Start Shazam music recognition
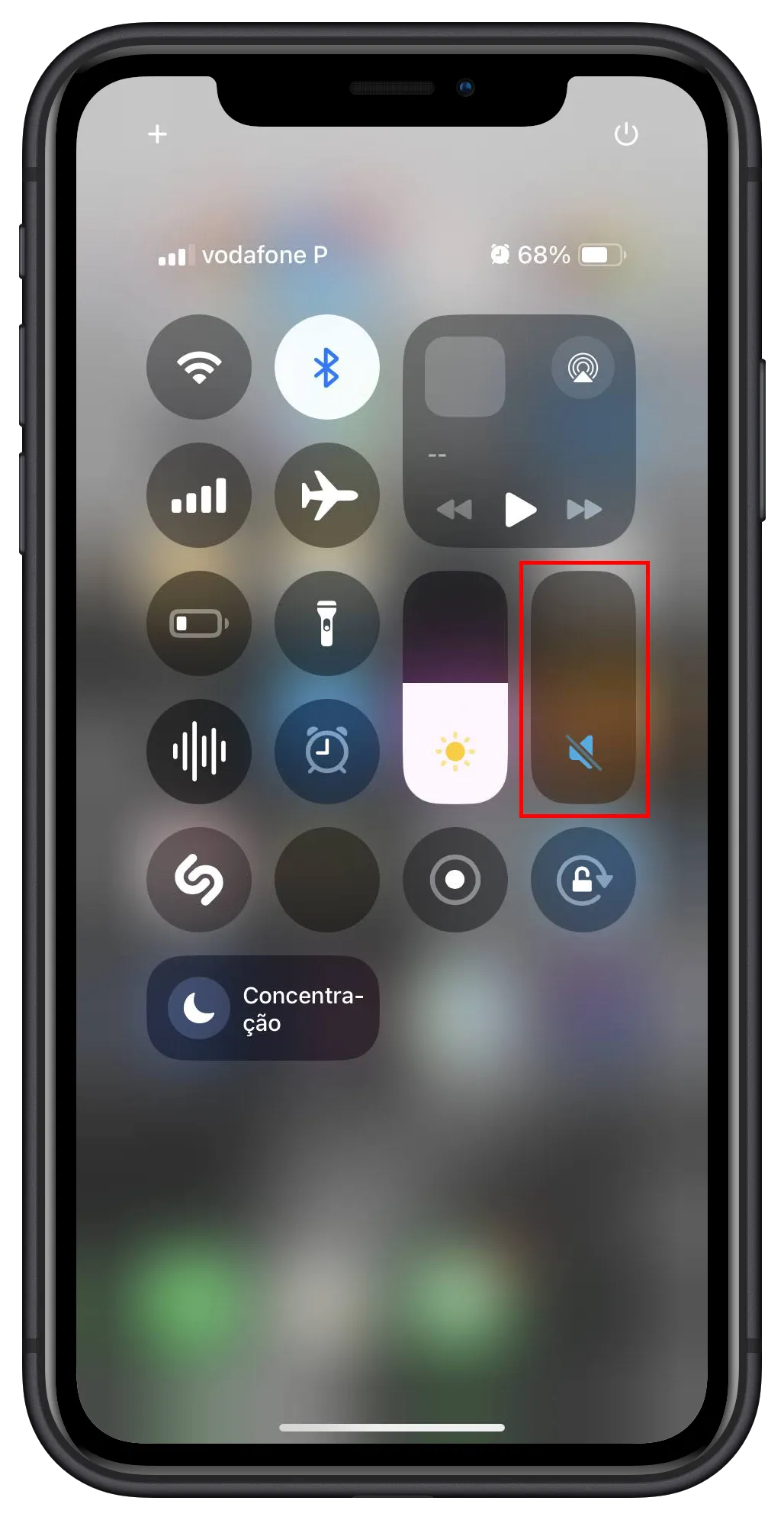The width and height of the screenshot is (784, 1520). [x=199, y=880]
